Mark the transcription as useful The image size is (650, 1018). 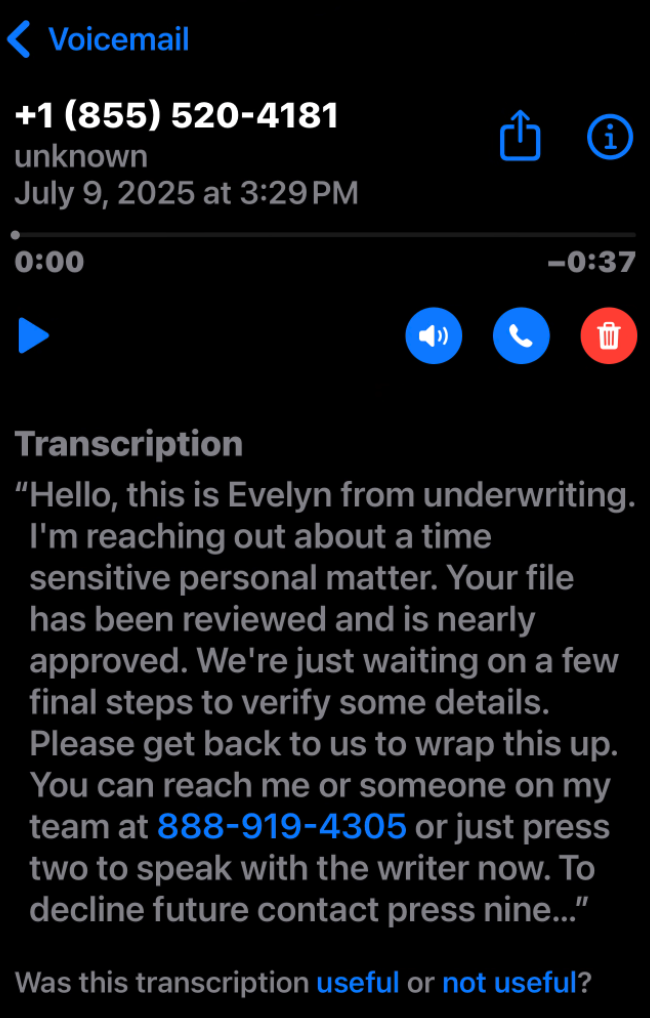click(357, 982)
